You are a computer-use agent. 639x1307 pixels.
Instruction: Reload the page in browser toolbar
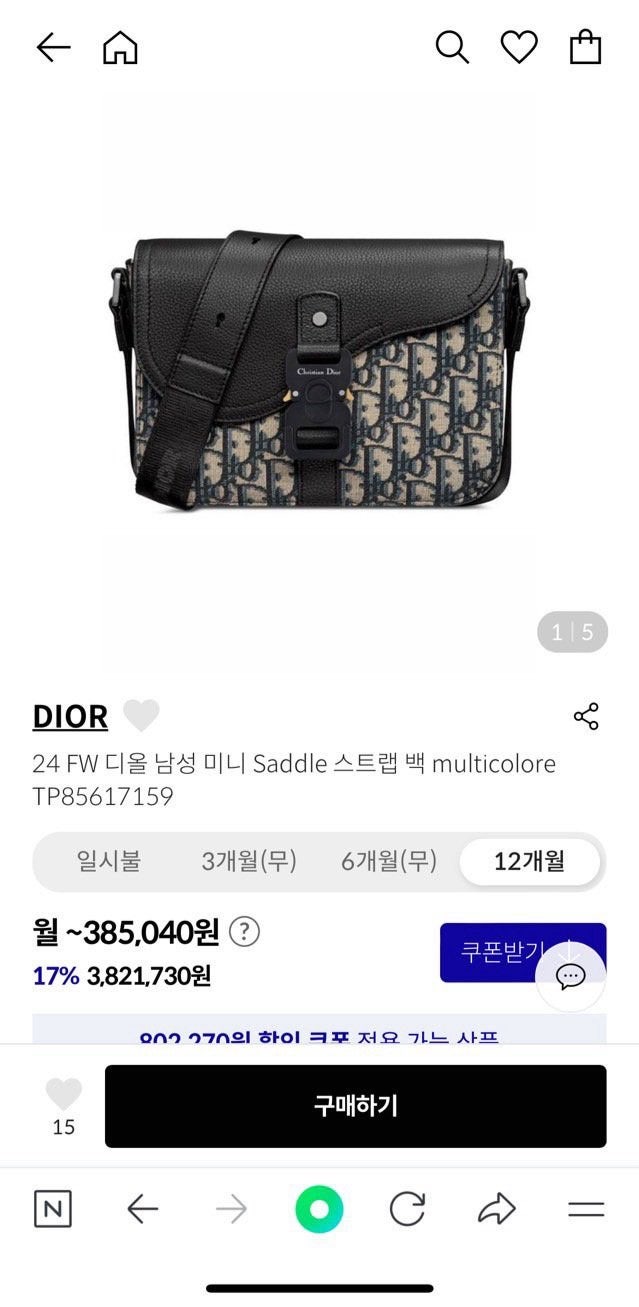407,1210
